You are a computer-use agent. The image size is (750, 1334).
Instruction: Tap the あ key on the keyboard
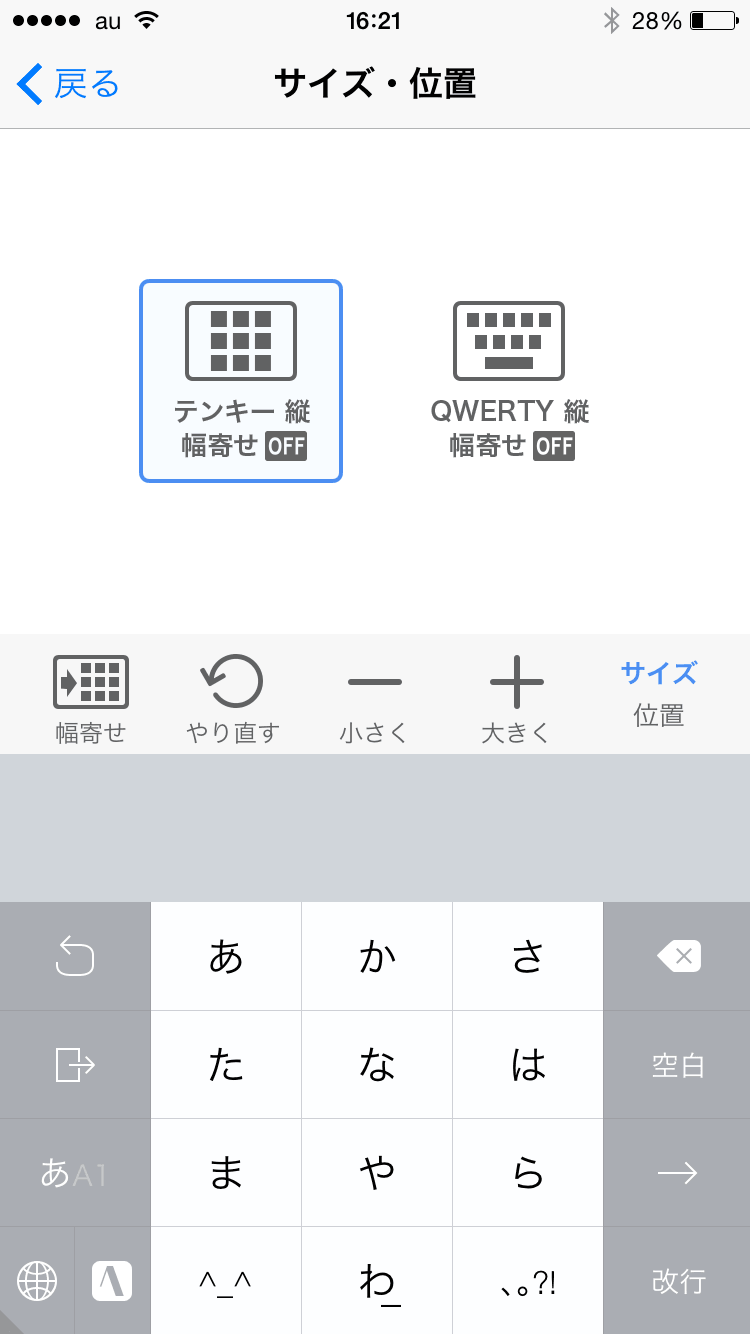coord(226,957)
